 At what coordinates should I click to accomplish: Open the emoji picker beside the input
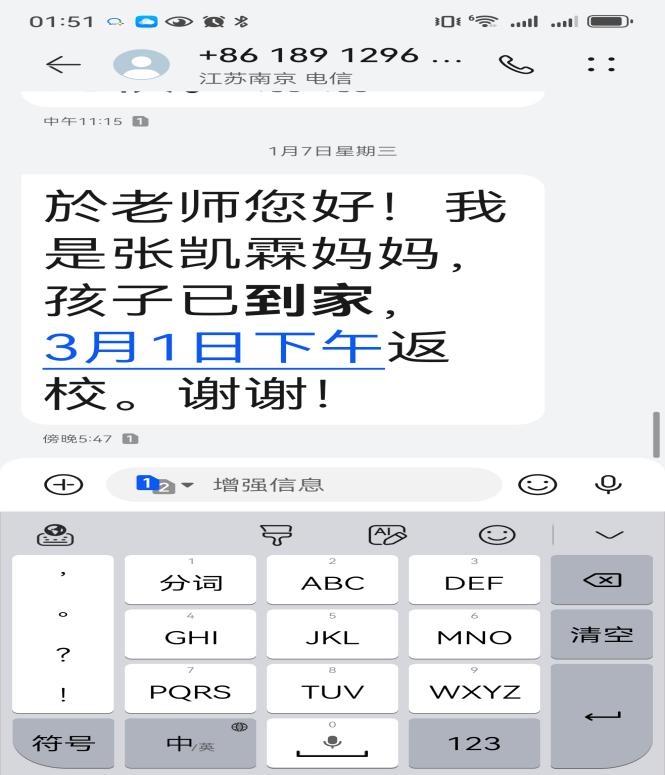click(537, 485)
